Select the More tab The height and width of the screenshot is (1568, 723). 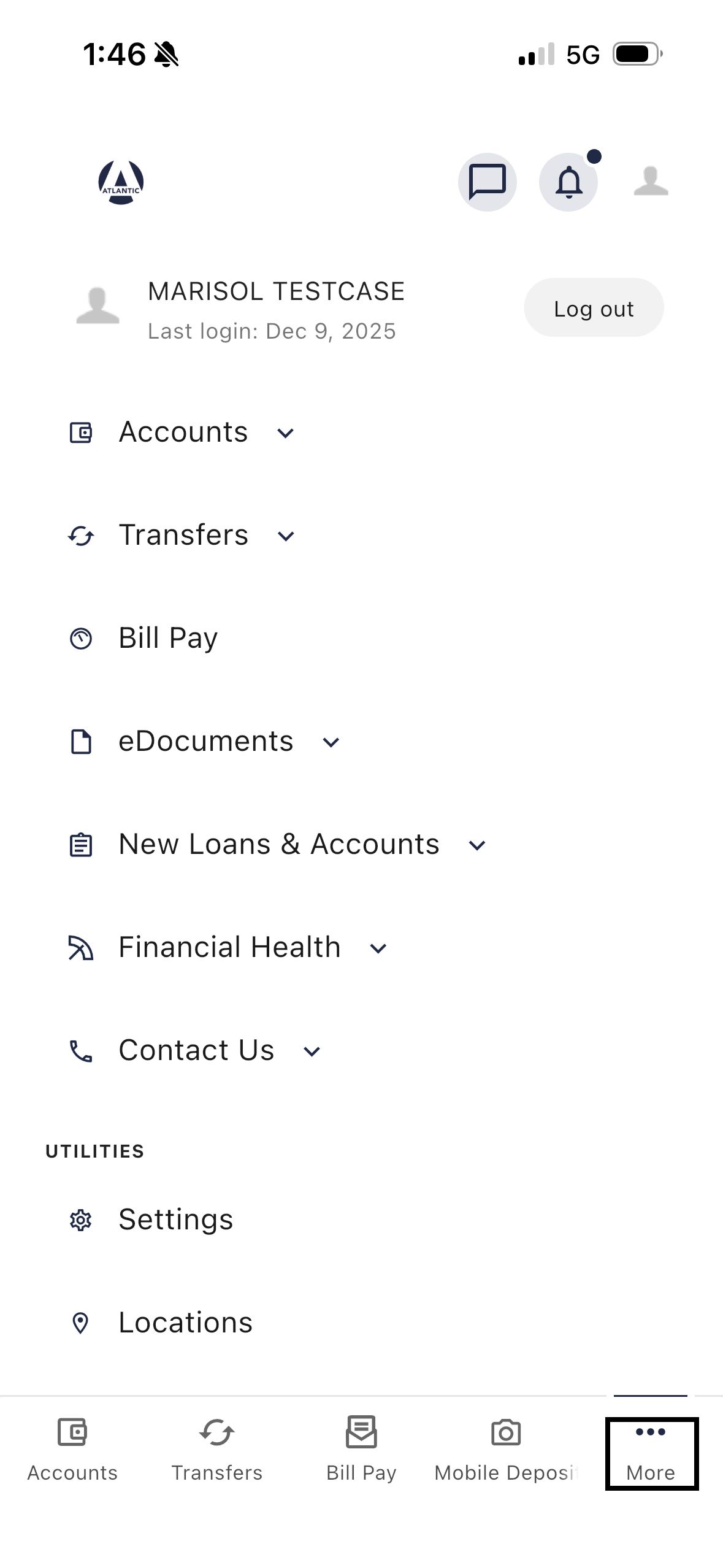[x=651, y=1453]
